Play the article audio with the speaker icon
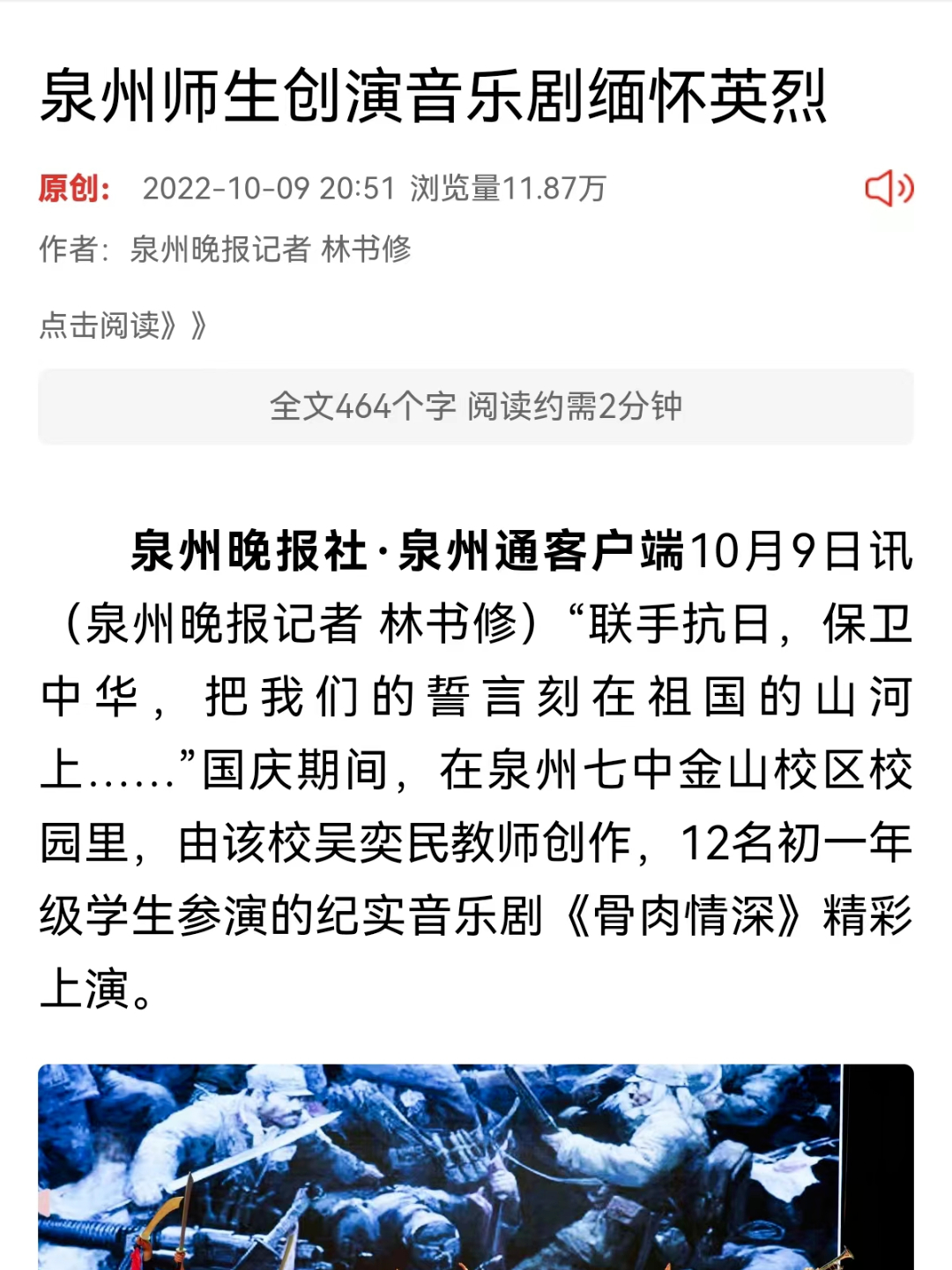 889,188
